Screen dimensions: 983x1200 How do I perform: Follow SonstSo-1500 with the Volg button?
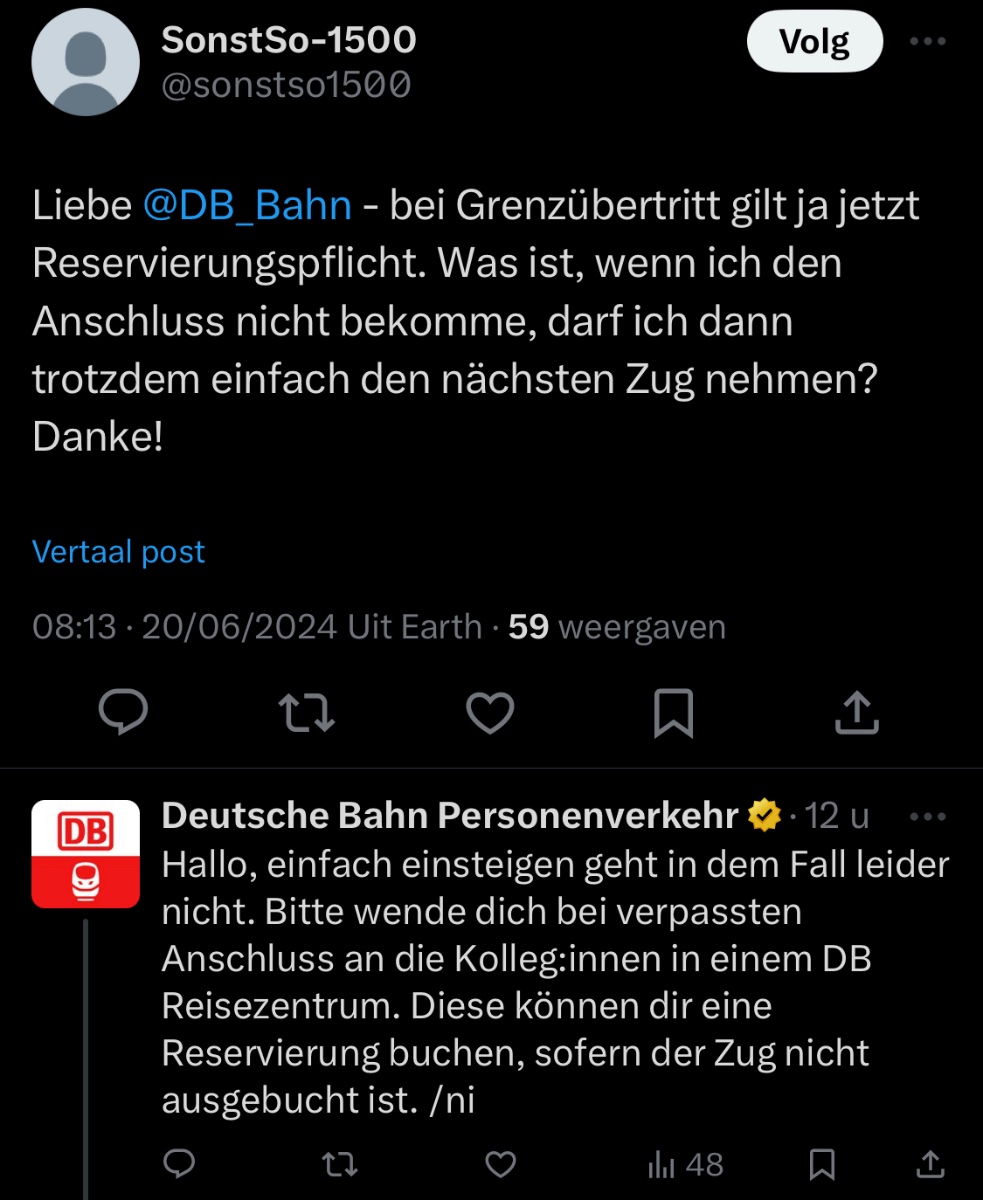(814, 43)
